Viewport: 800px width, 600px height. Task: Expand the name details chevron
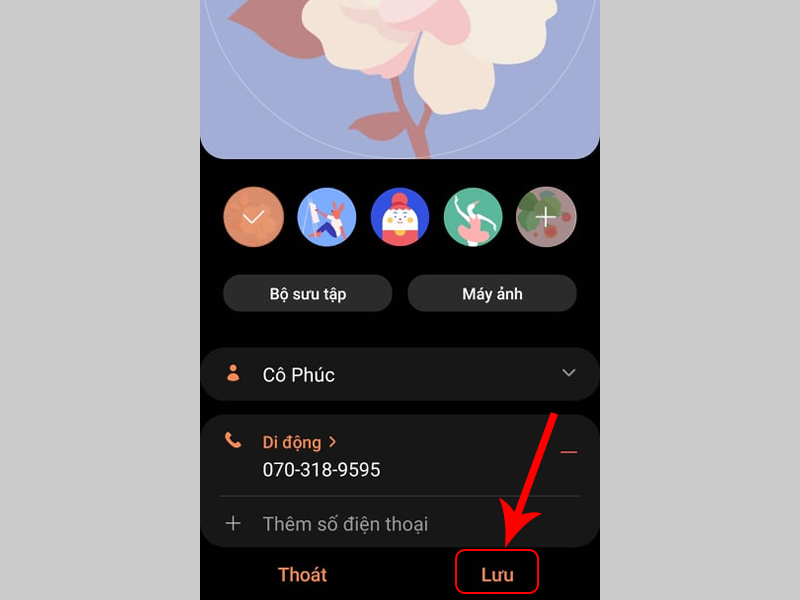pyautogui.click(x=569, y=373)
